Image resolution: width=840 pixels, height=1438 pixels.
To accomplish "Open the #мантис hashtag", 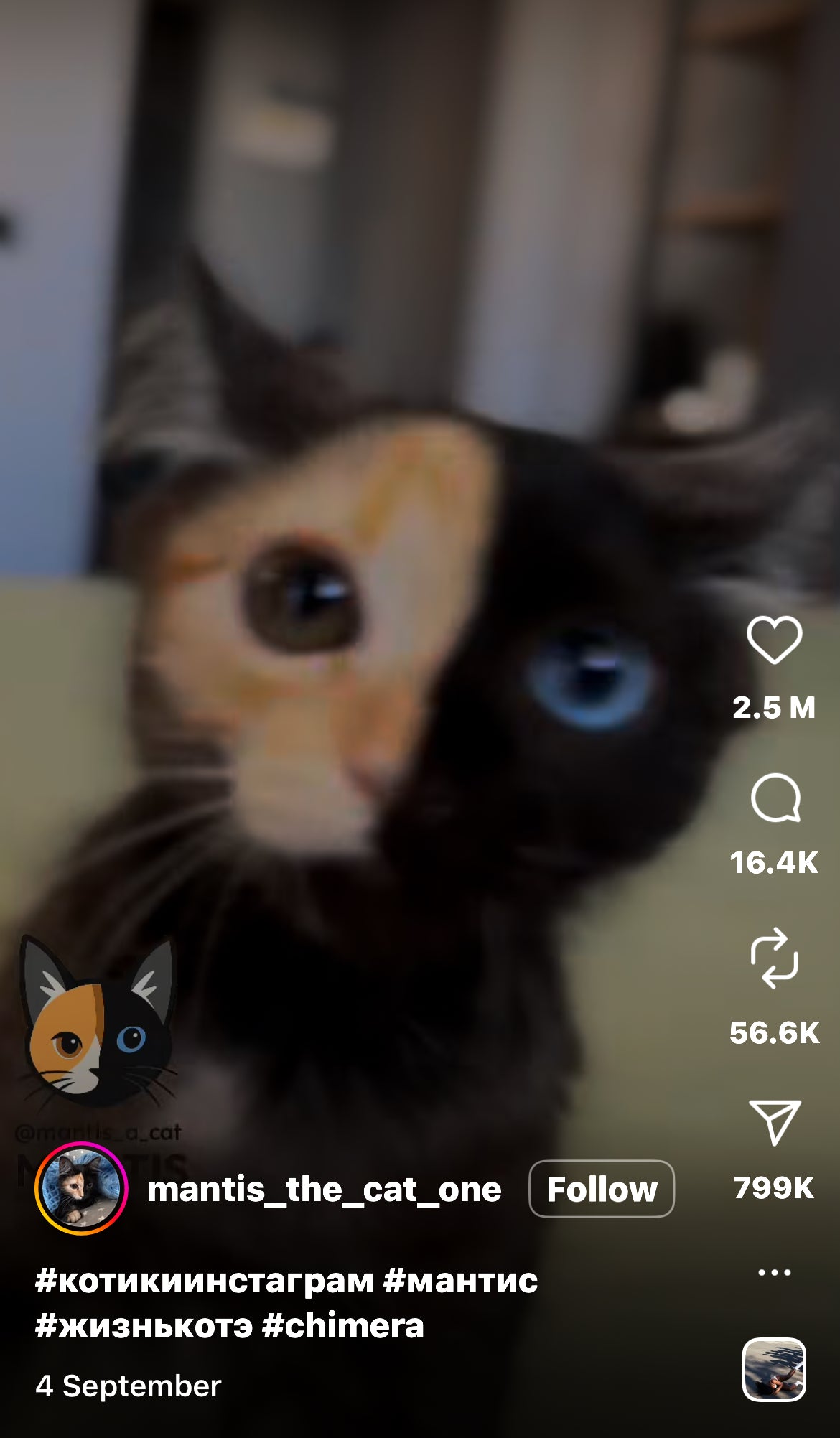I will pos(460,1281).
